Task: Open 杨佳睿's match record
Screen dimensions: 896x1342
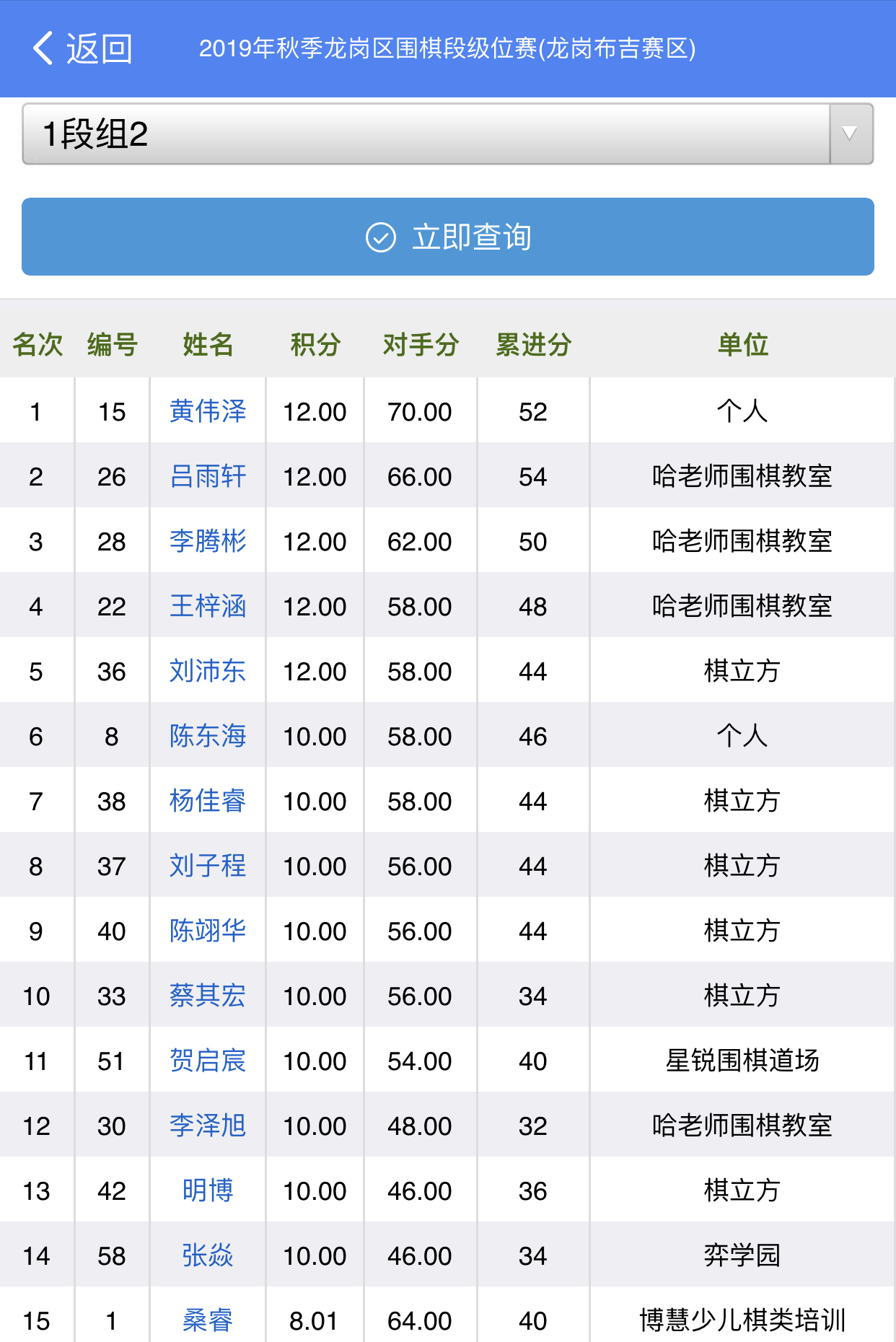Action: point(208,801)
